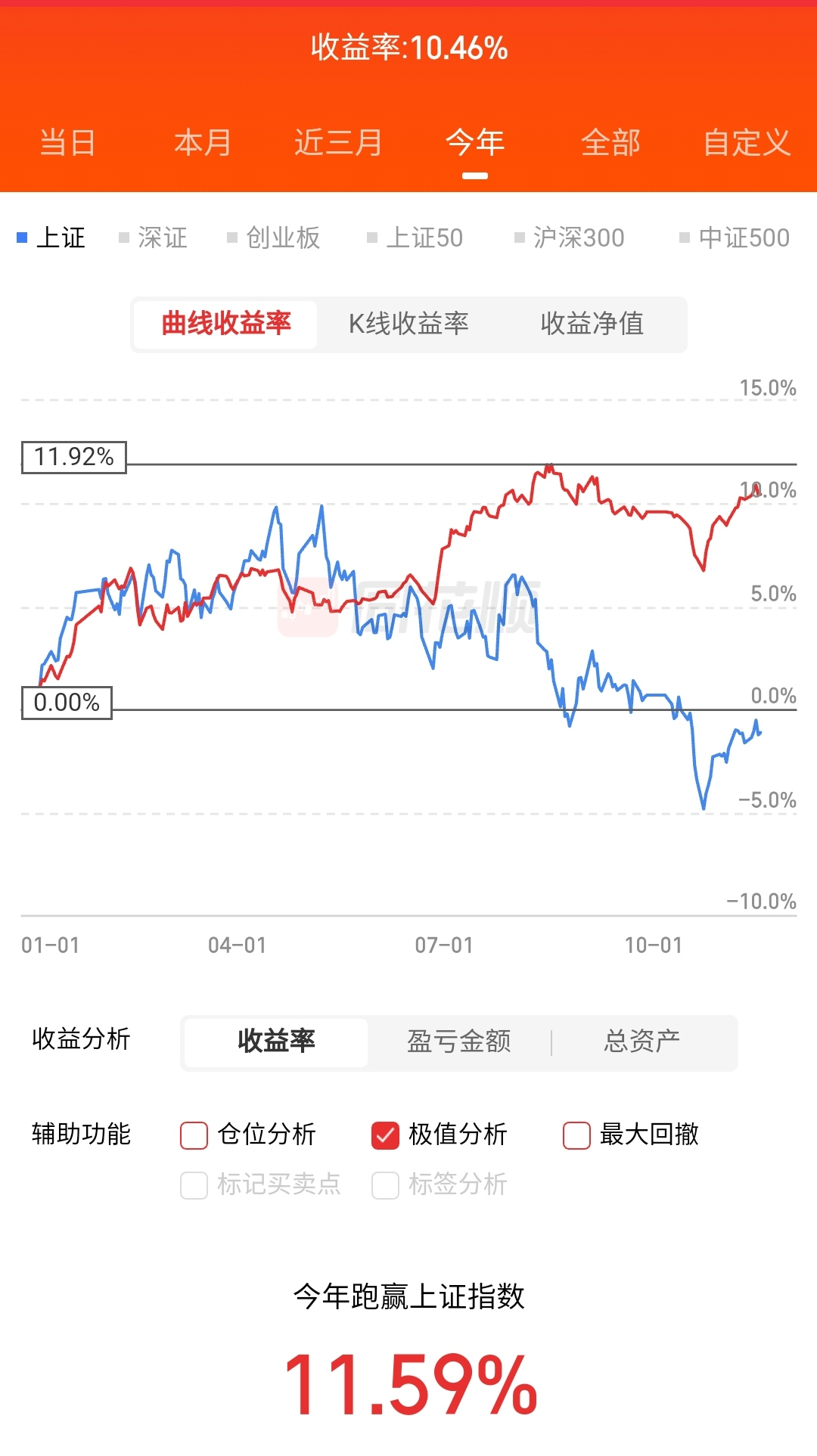
Task: Pick the 中证500 benchmark
Action: pyautogui.click(x=735, y=237)
